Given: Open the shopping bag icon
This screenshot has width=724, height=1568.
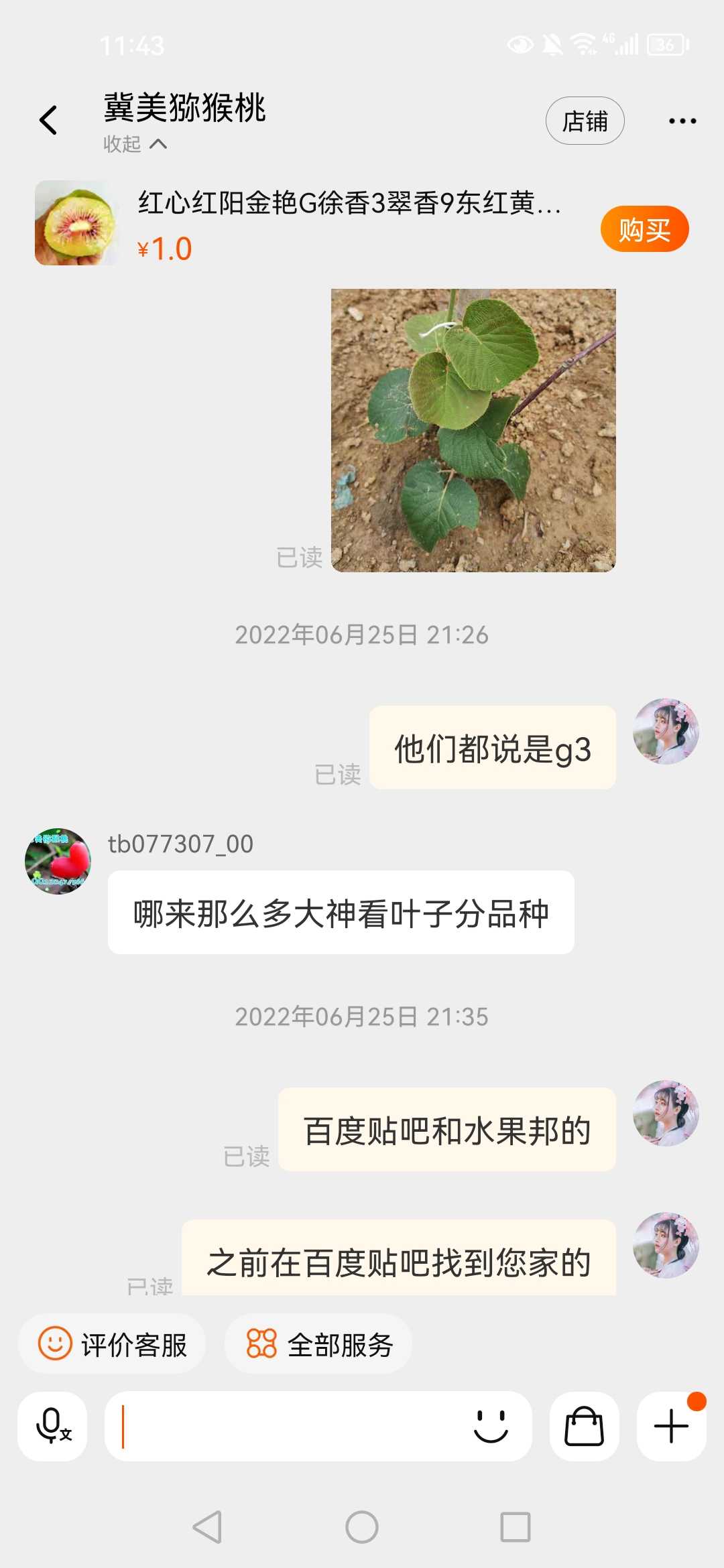Looking at the screenshot, I should (584, 1426).
